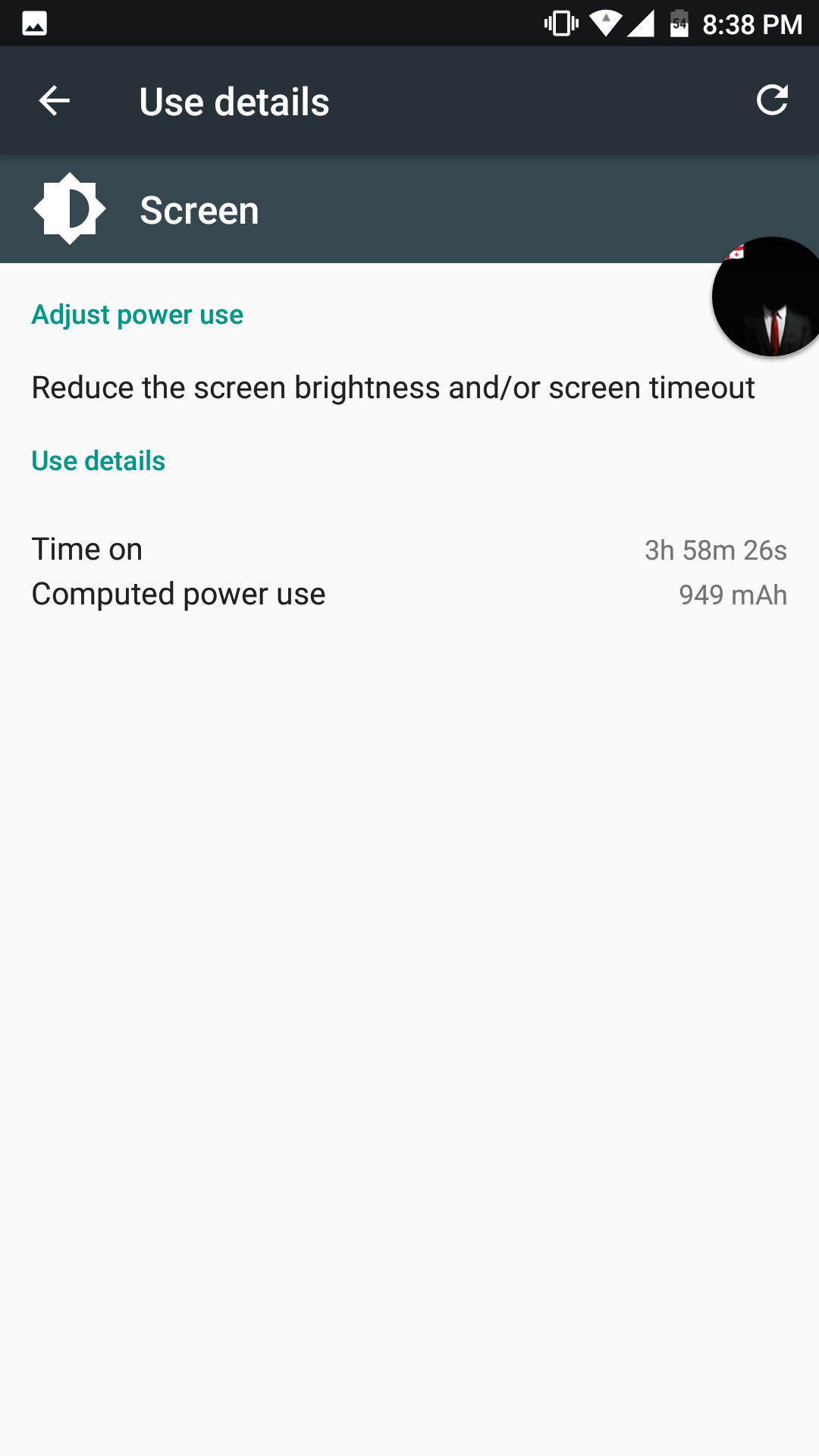Select the Use details section heading
Viewport: 819px width, 1456px height.
tap(98, 460)
